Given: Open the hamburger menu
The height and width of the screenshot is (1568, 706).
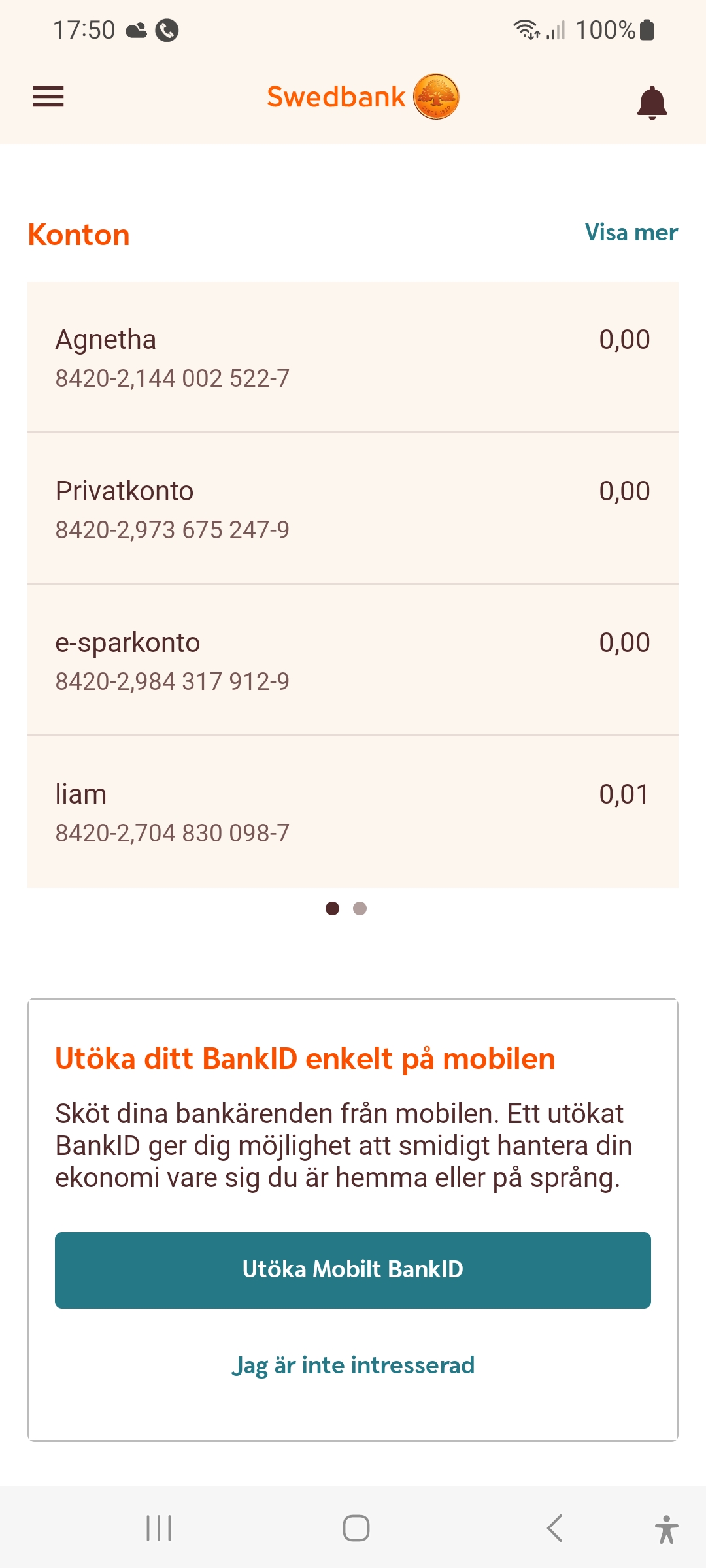Looking at the screenshot, I should (x=48, y=97).
